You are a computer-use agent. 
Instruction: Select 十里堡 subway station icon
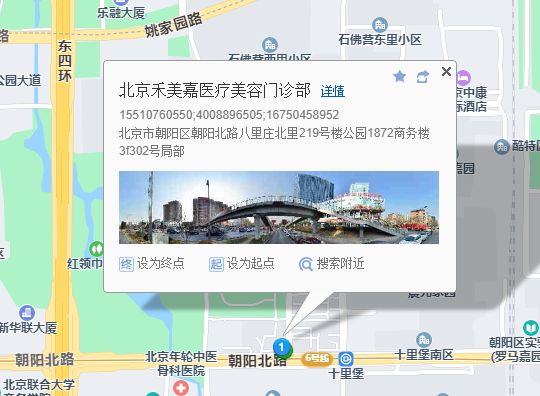346,359
